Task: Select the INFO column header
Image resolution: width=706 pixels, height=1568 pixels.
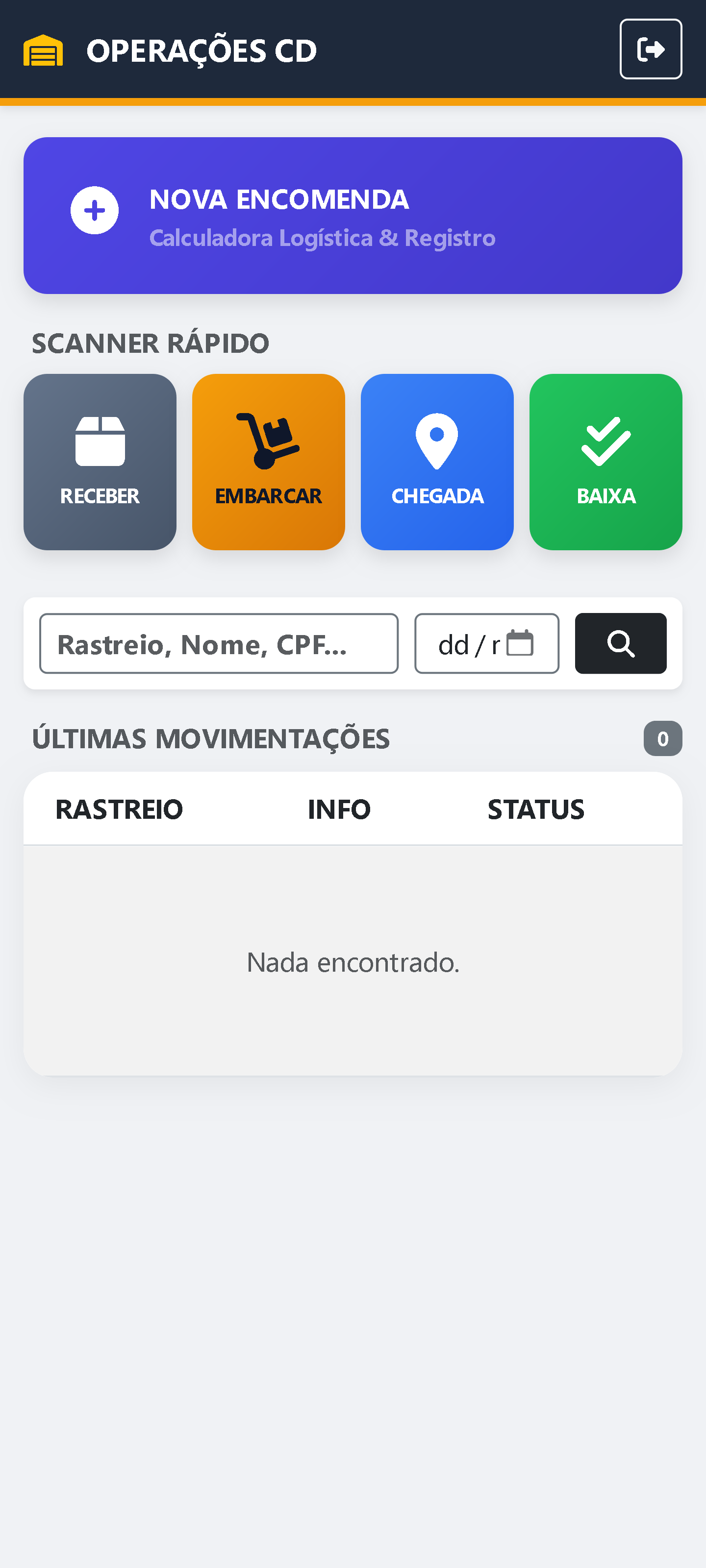Action: (x=339, y=808)
